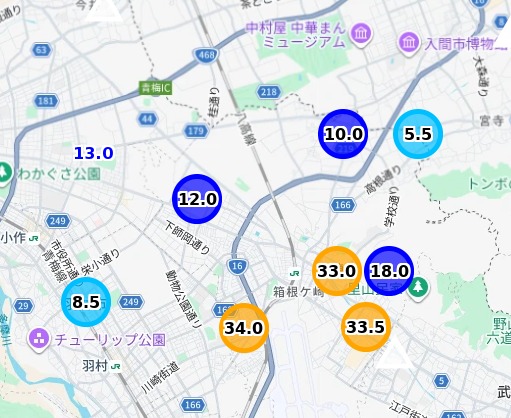The height and width of the screenshot is (418, 511).
Task: Open 中村屋 中華まんミュージアム museum pin
Action: (x=361, y=34)
